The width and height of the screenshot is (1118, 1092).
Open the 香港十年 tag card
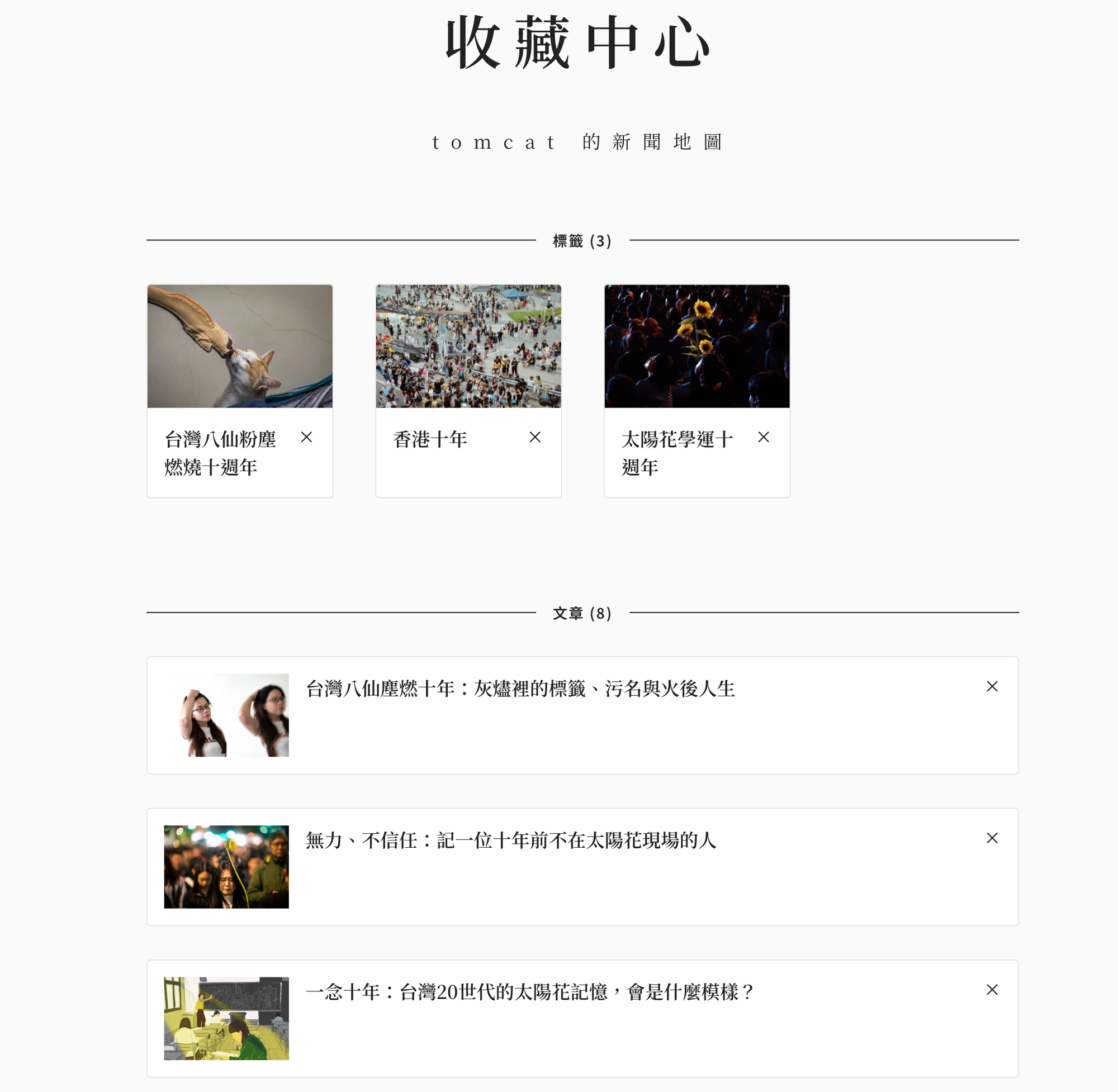coord(468,346)
